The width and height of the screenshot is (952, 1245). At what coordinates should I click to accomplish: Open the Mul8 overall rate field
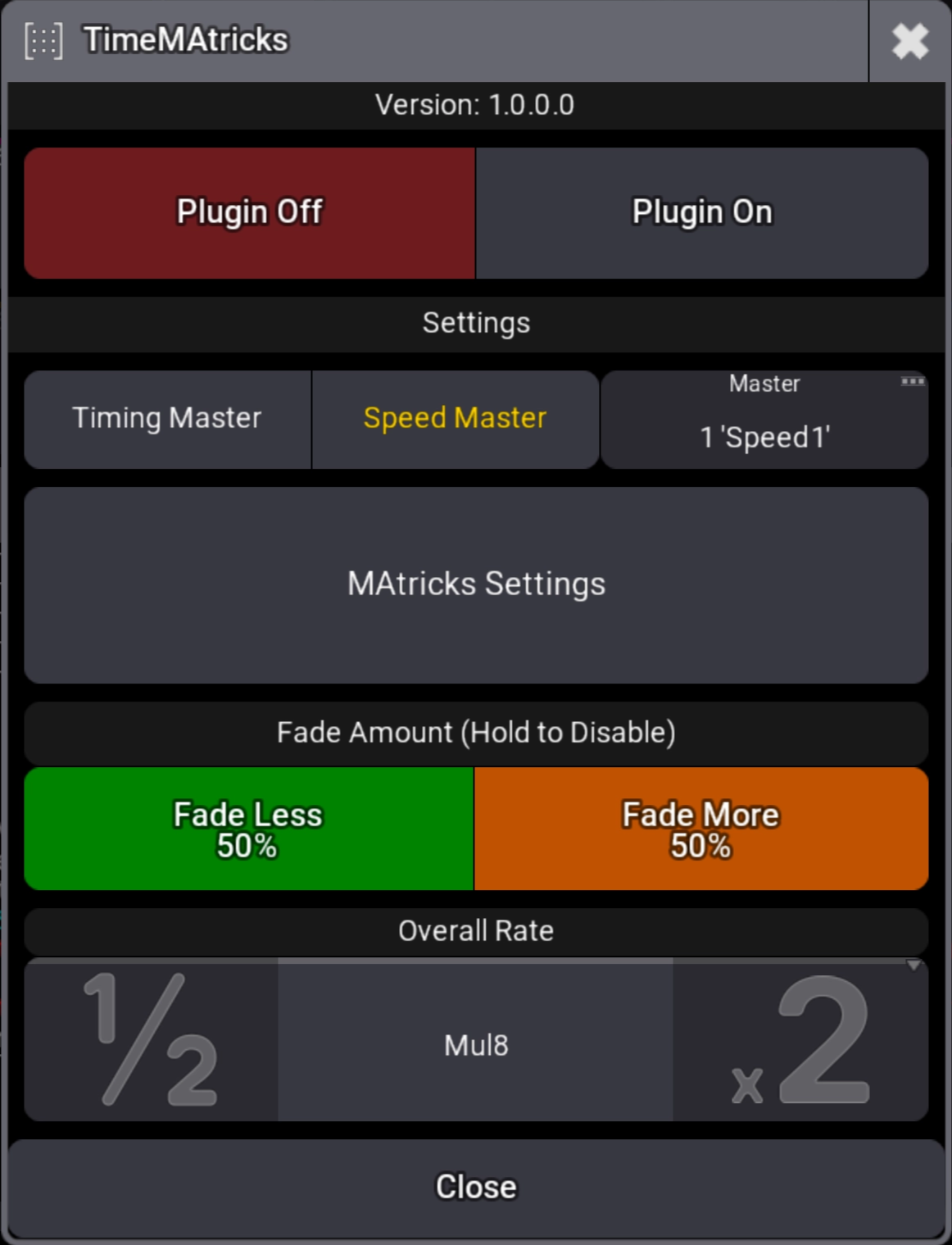coord(476,1044)
